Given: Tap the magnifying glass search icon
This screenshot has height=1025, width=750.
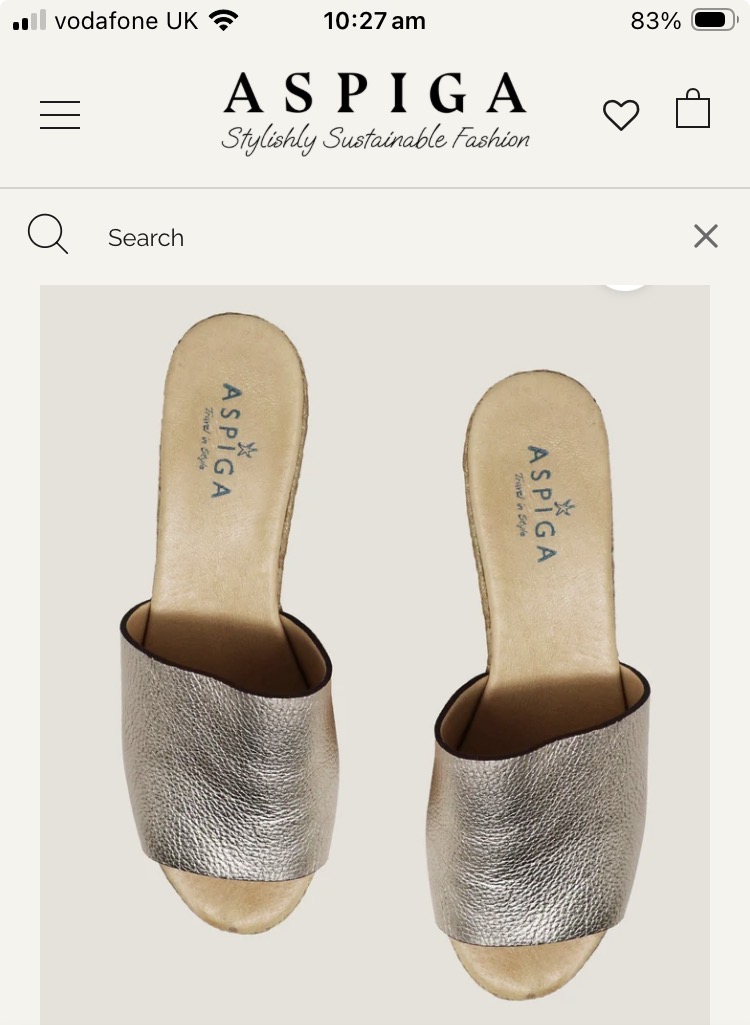Looking at the screenshot, I should 47,236.
